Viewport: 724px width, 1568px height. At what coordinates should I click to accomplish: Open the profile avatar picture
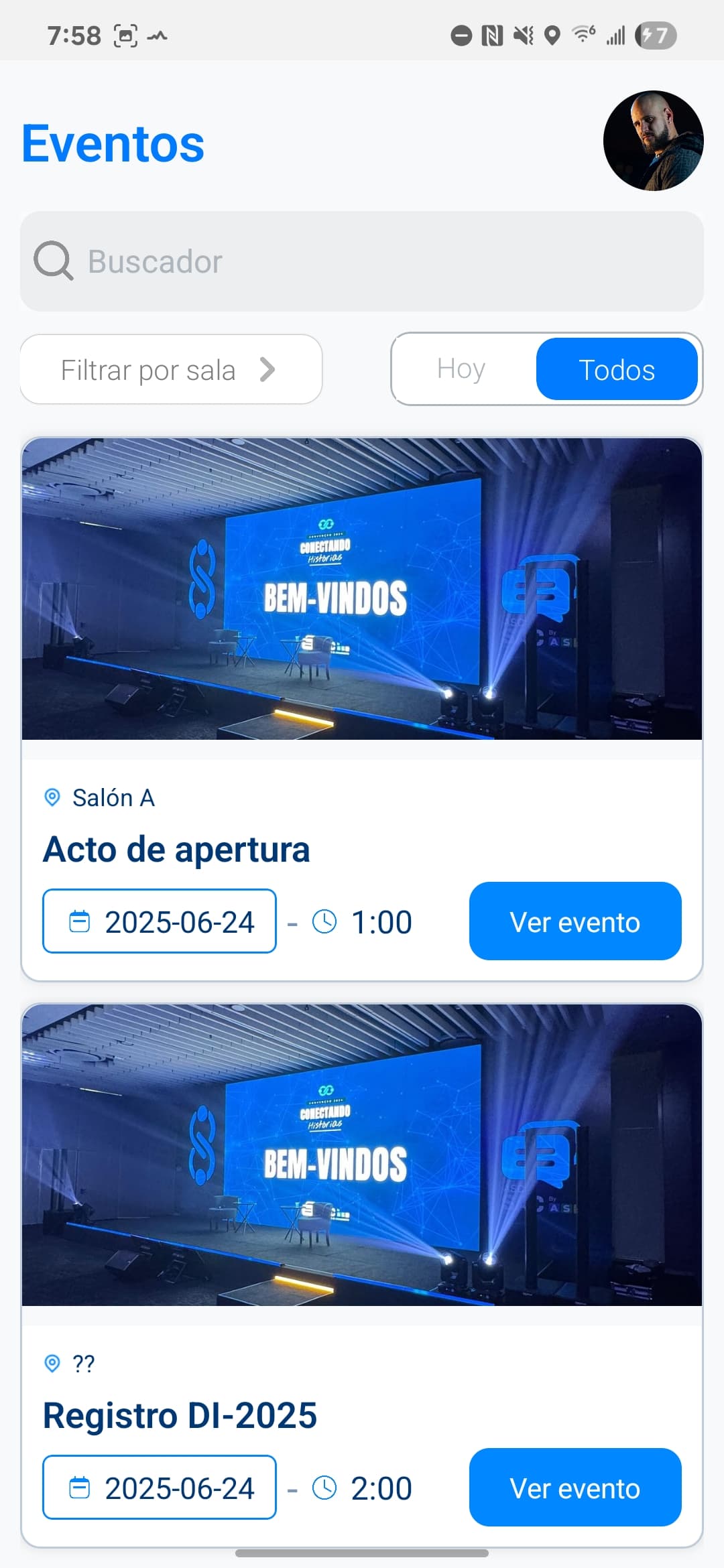(653, 141)
